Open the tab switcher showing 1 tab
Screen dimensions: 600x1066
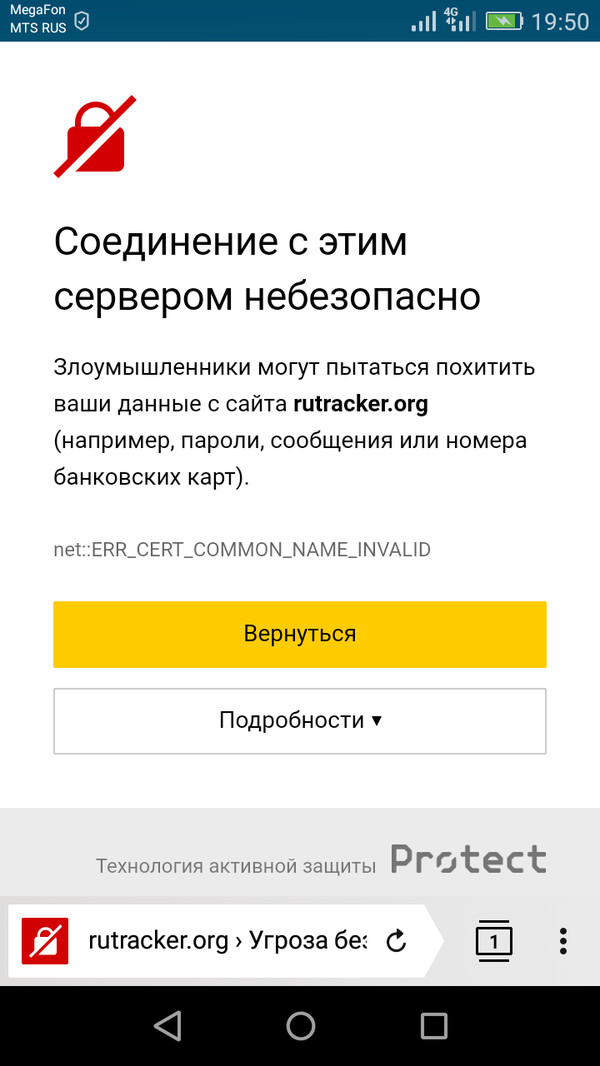[494, 941]
